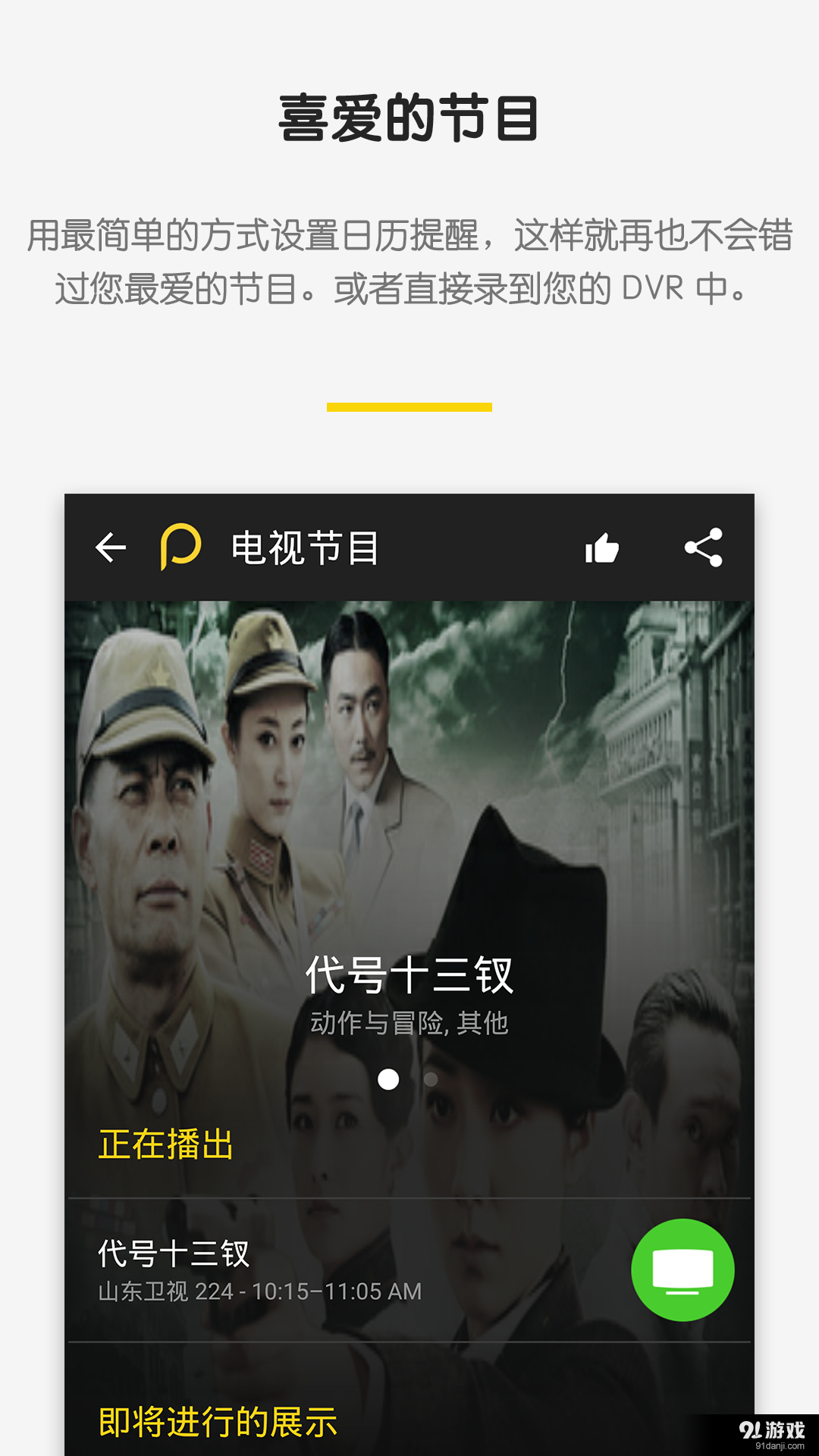Image resolution: width=819 pixels, height=1456 pixels.
Task: Tap the share network icon beside thumbs-up
Action: [x=704, y=548]
